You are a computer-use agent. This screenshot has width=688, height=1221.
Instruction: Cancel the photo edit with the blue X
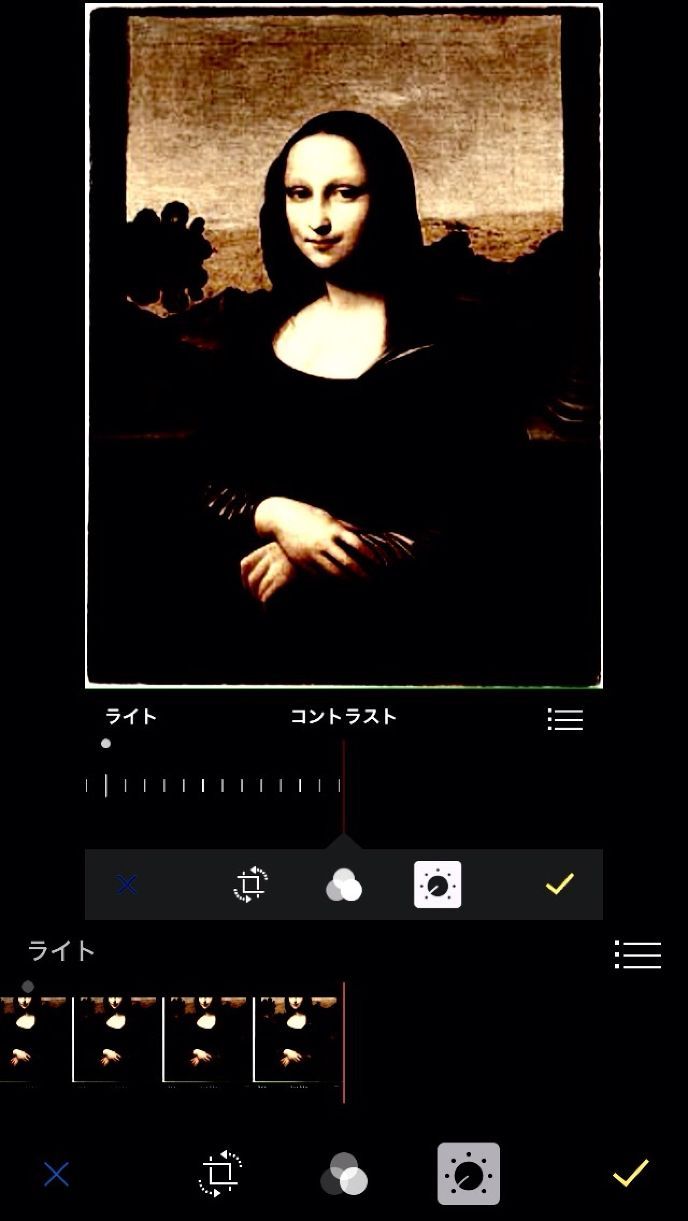click(x=56, y=1174)
